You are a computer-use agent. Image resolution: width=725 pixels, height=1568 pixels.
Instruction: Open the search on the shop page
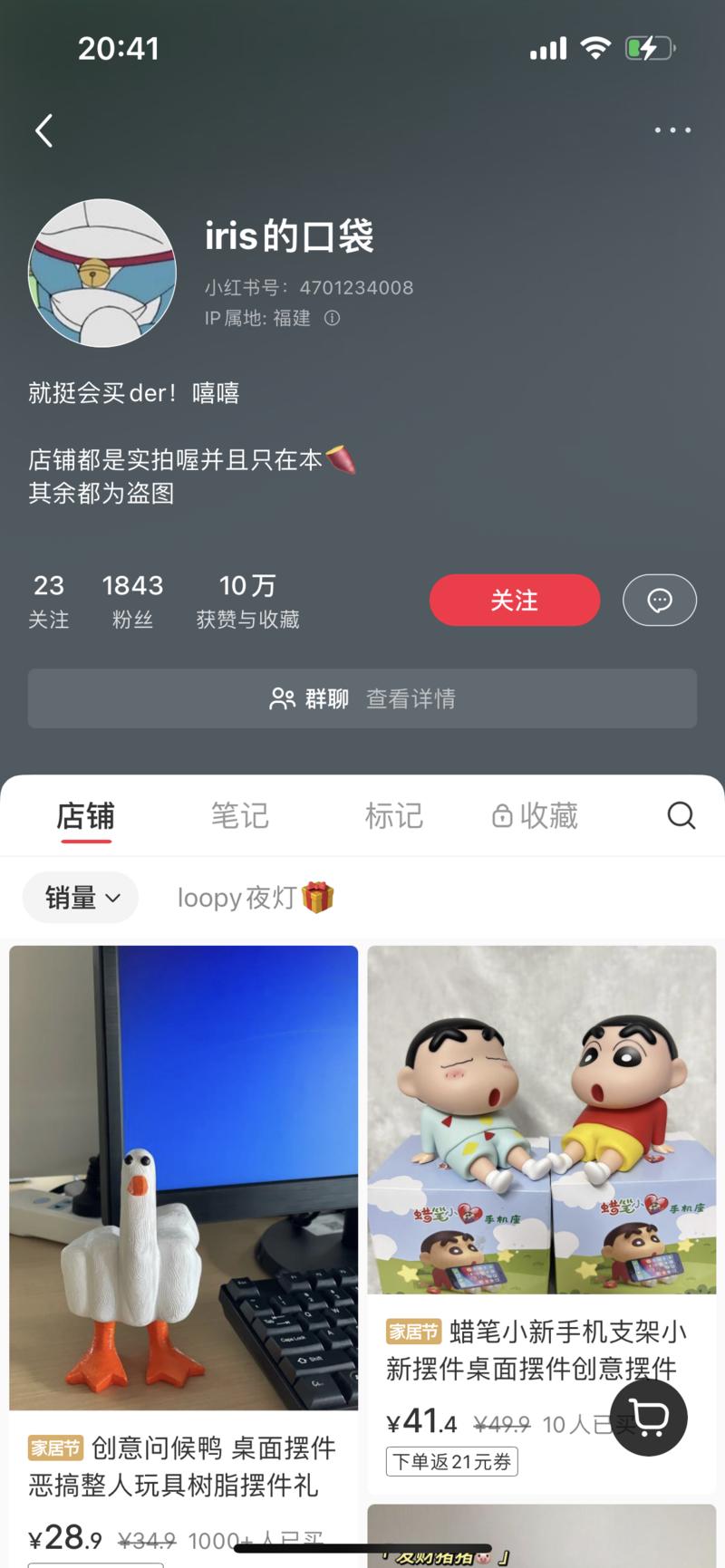tap(681, 815)
